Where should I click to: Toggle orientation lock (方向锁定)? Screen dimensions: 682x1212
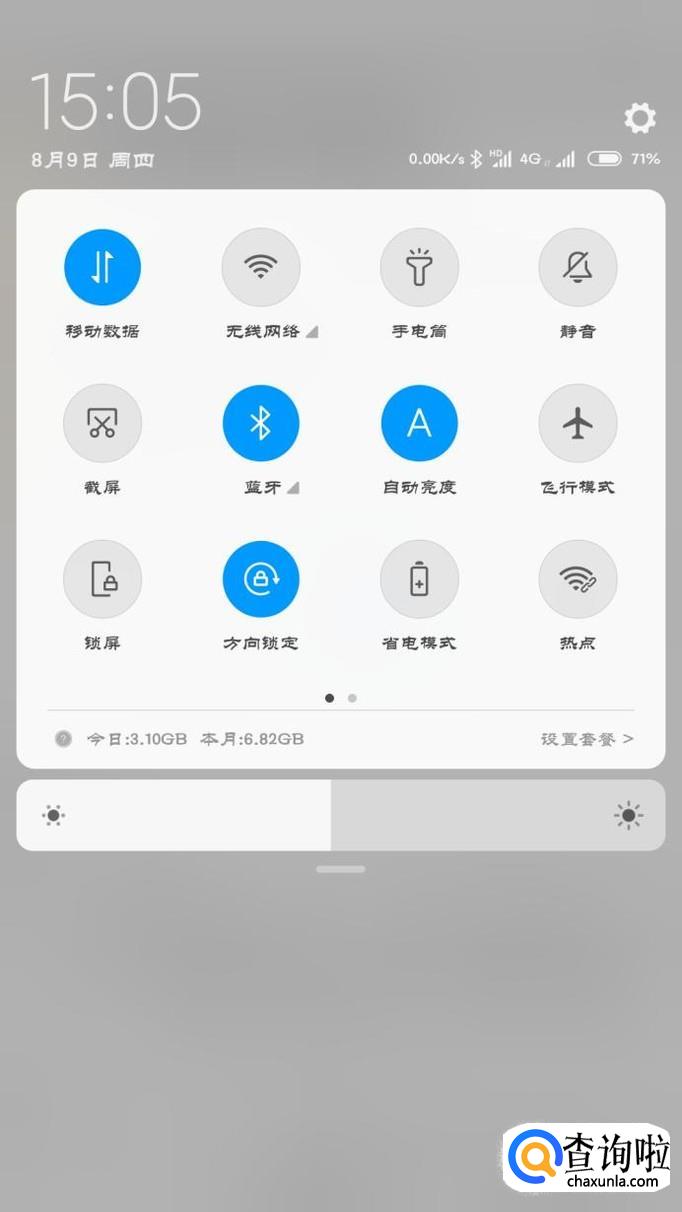(261, 579)
